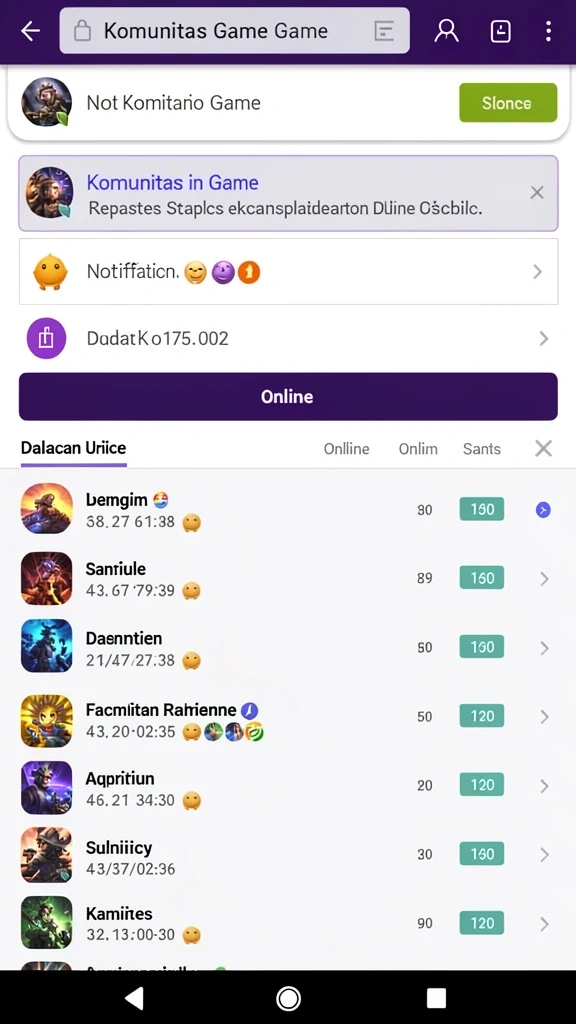Go back with the top arrow

coord(31,31)
